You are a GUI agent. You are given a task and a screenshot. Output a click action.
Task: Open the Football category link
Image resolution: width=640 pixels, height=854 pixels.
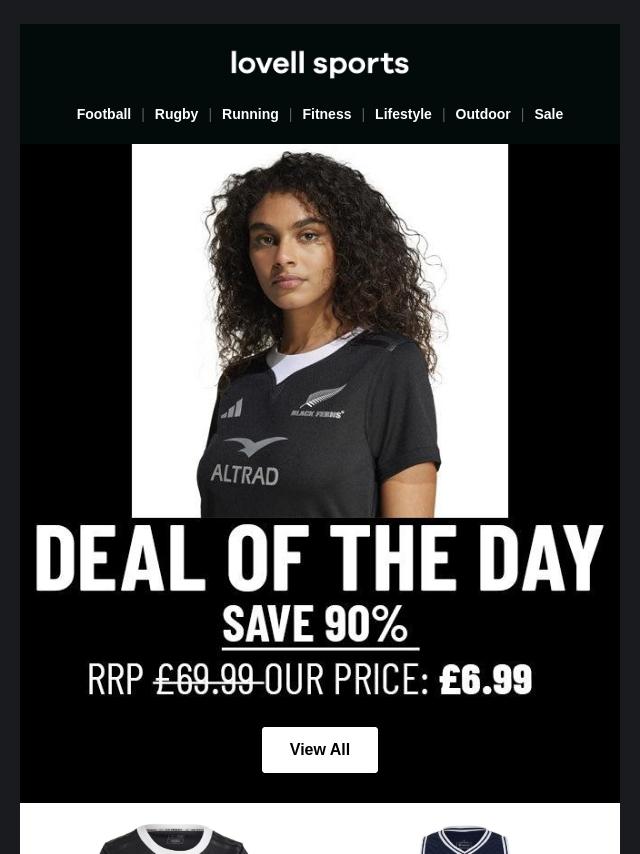point(104,114)
